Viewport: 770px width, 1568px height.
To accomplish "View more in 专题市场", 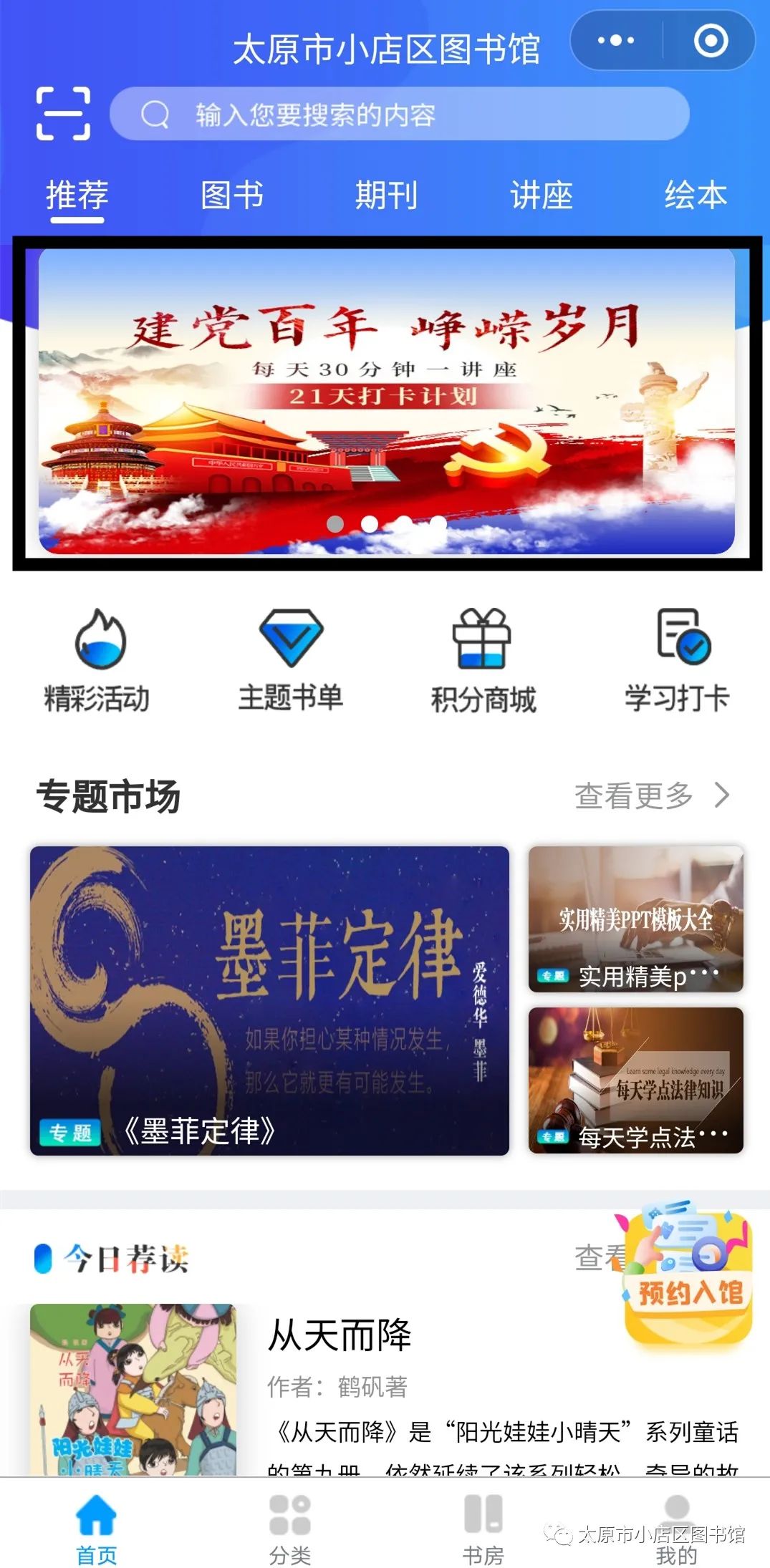I will click(651, 795).
